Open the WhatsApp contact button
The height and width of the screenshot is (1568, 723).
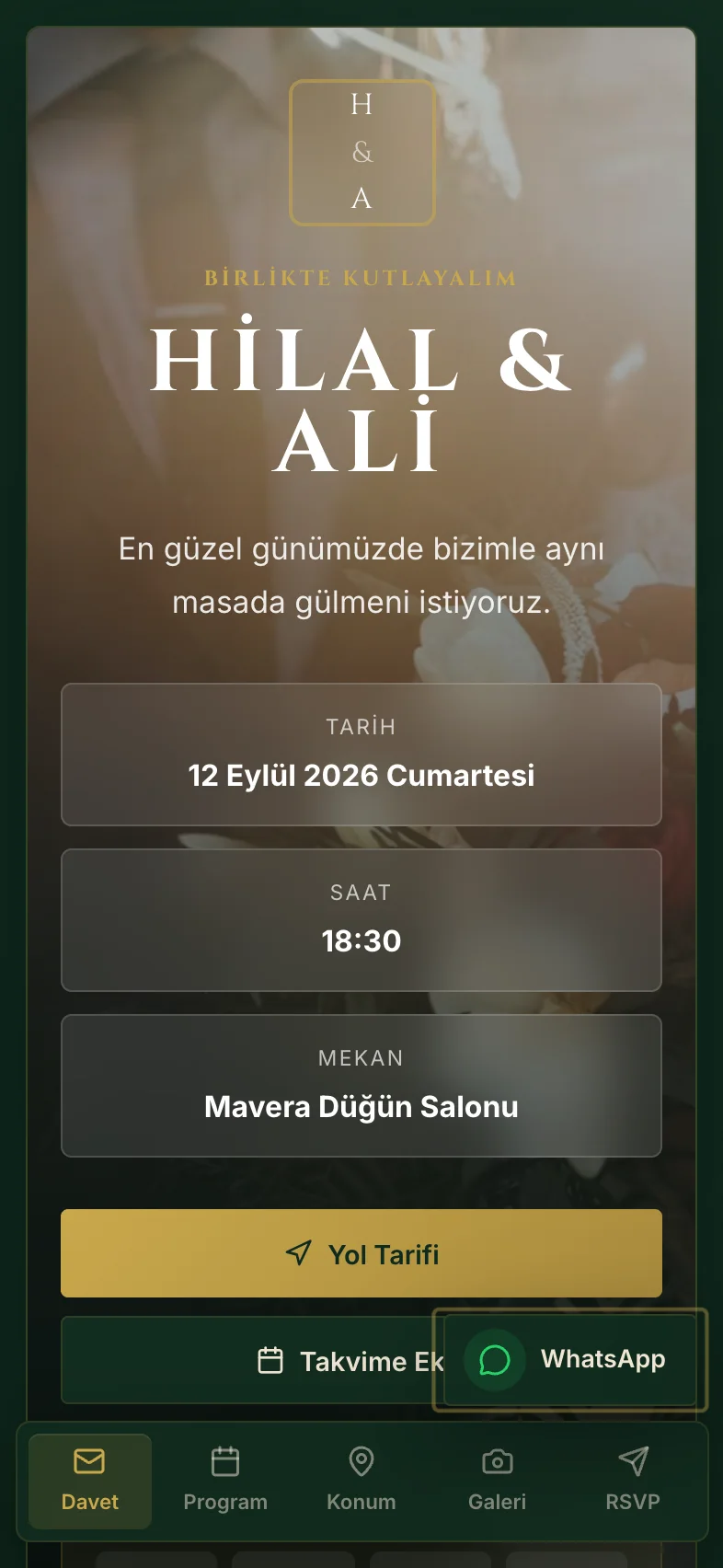570,1360
